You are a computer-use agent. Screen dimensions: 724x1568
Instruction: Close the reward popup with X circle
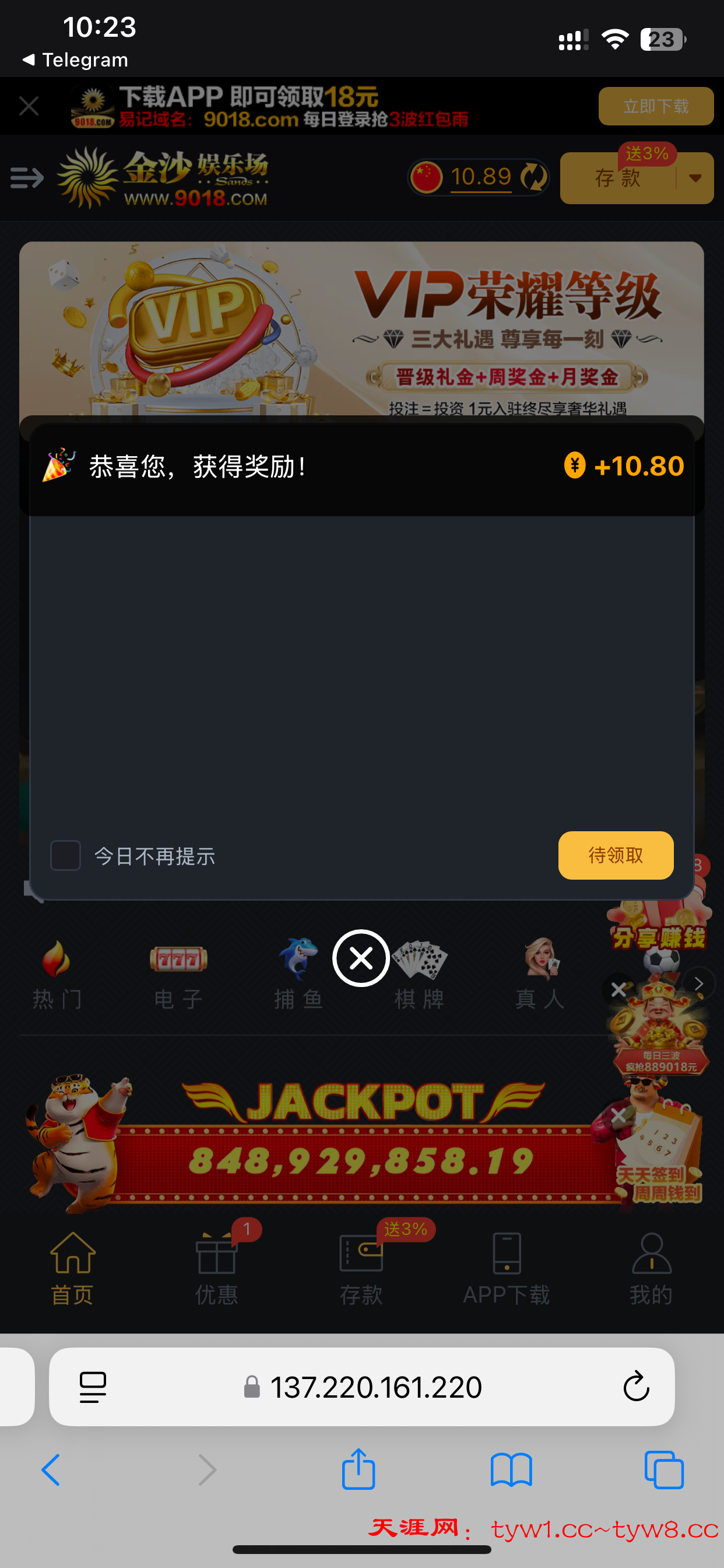coord(361,958)
